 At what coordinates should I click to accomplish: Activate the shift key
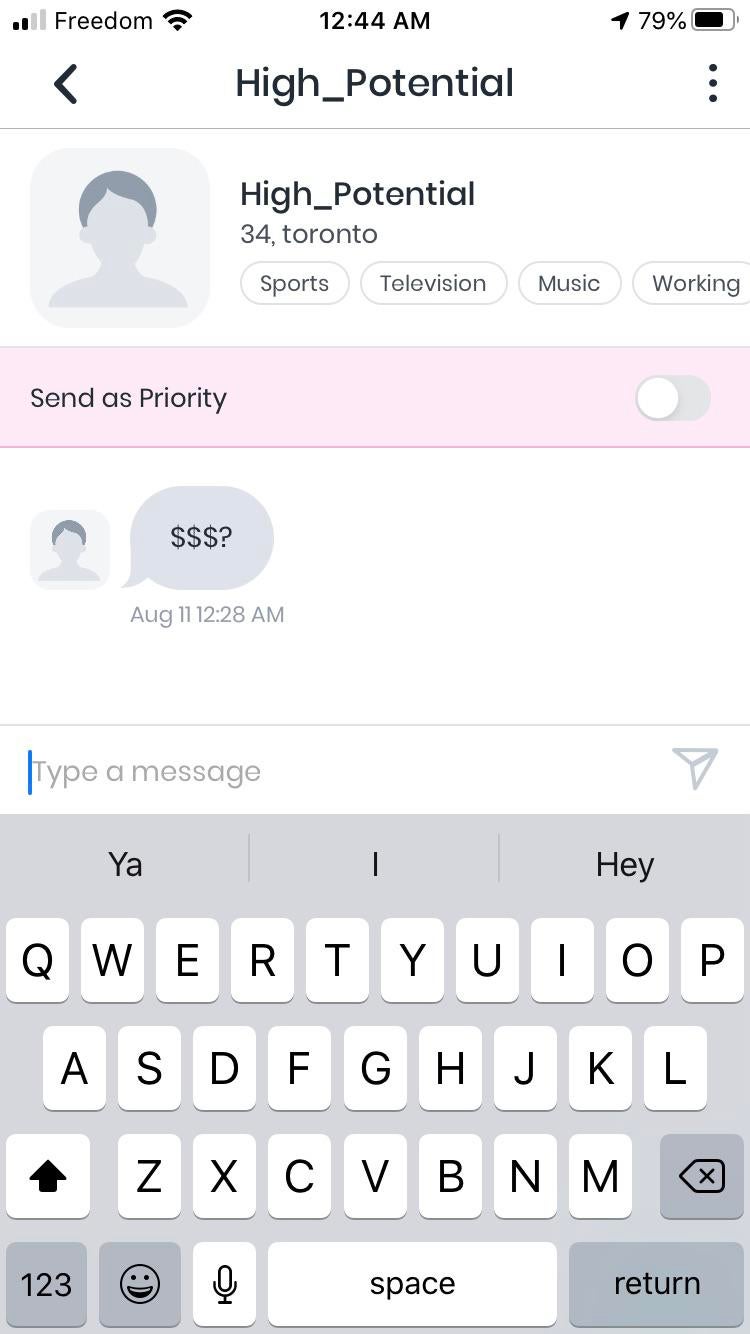point(48,1177)
